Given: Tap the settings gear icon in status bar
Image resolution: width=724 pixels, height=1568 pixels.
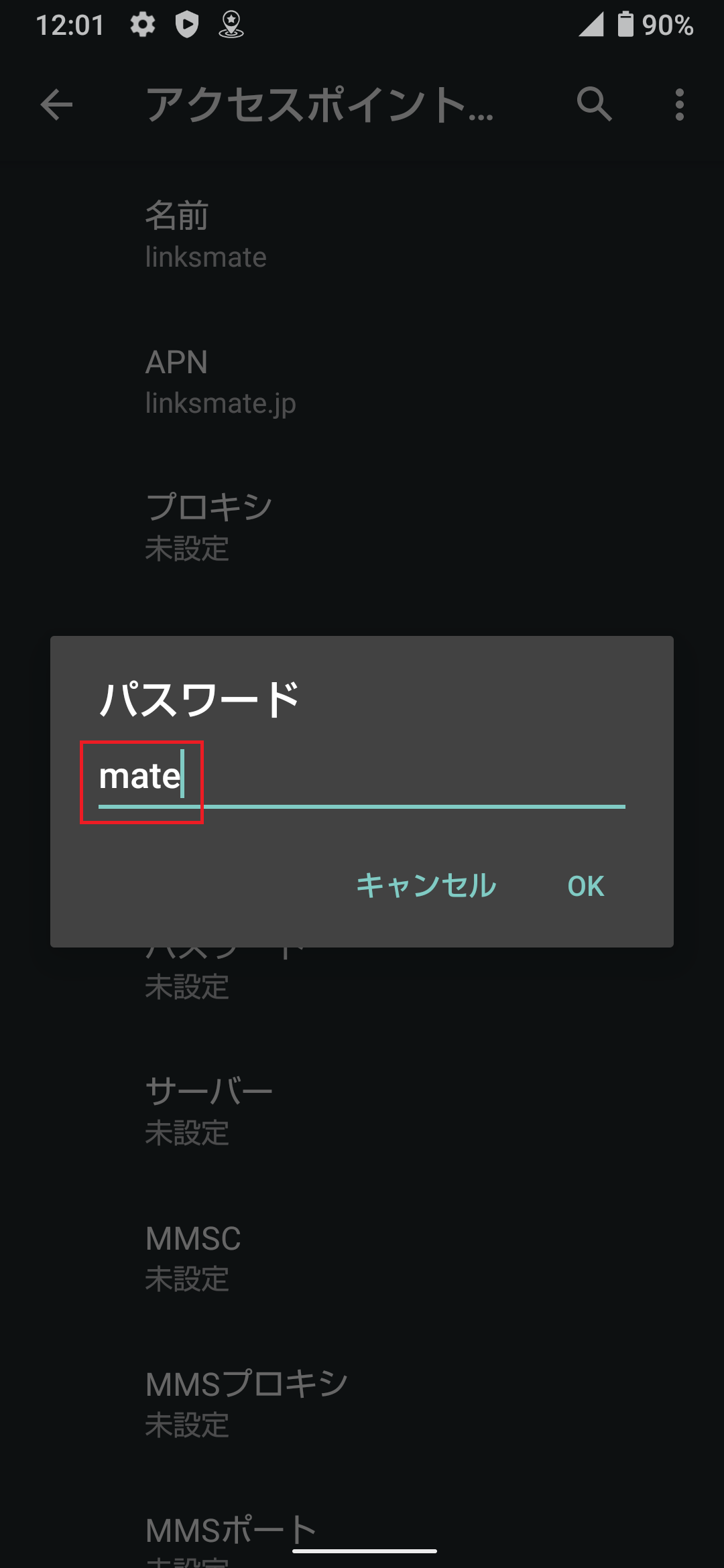Looking at the screenshot, I should point(143,25).
